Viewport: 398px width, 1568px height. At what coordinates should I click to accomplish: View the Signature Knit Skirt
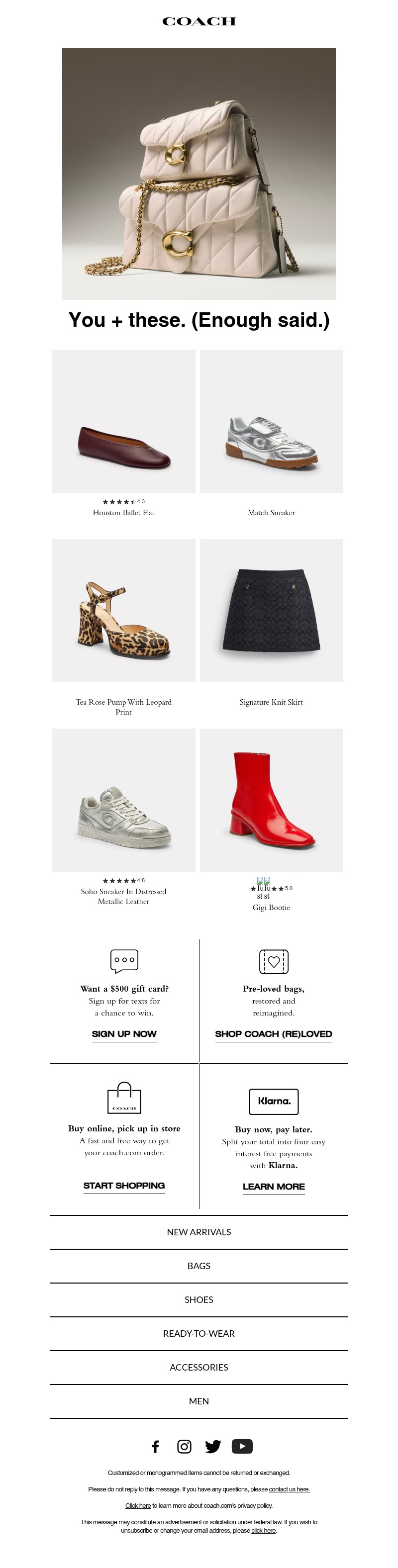[x=271, y=610]
